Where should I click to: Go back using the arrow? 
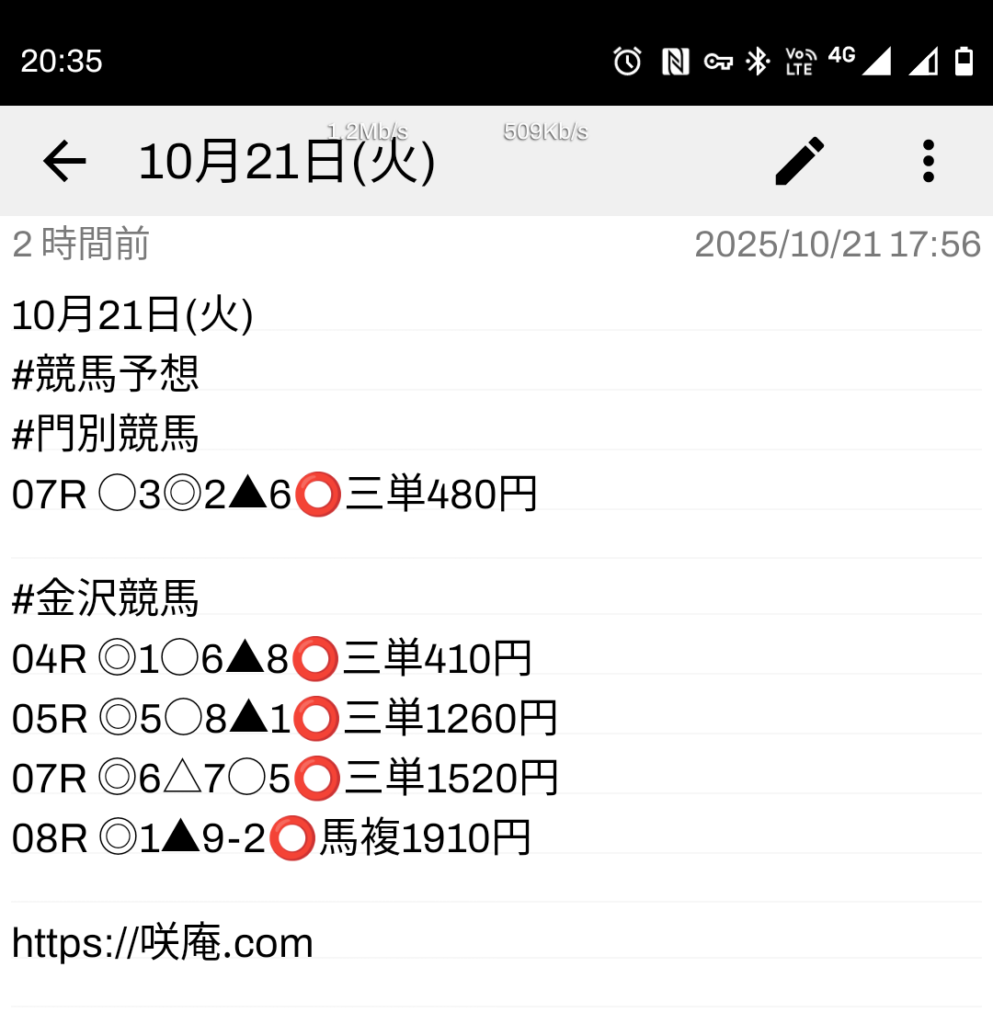pos(65,161)
